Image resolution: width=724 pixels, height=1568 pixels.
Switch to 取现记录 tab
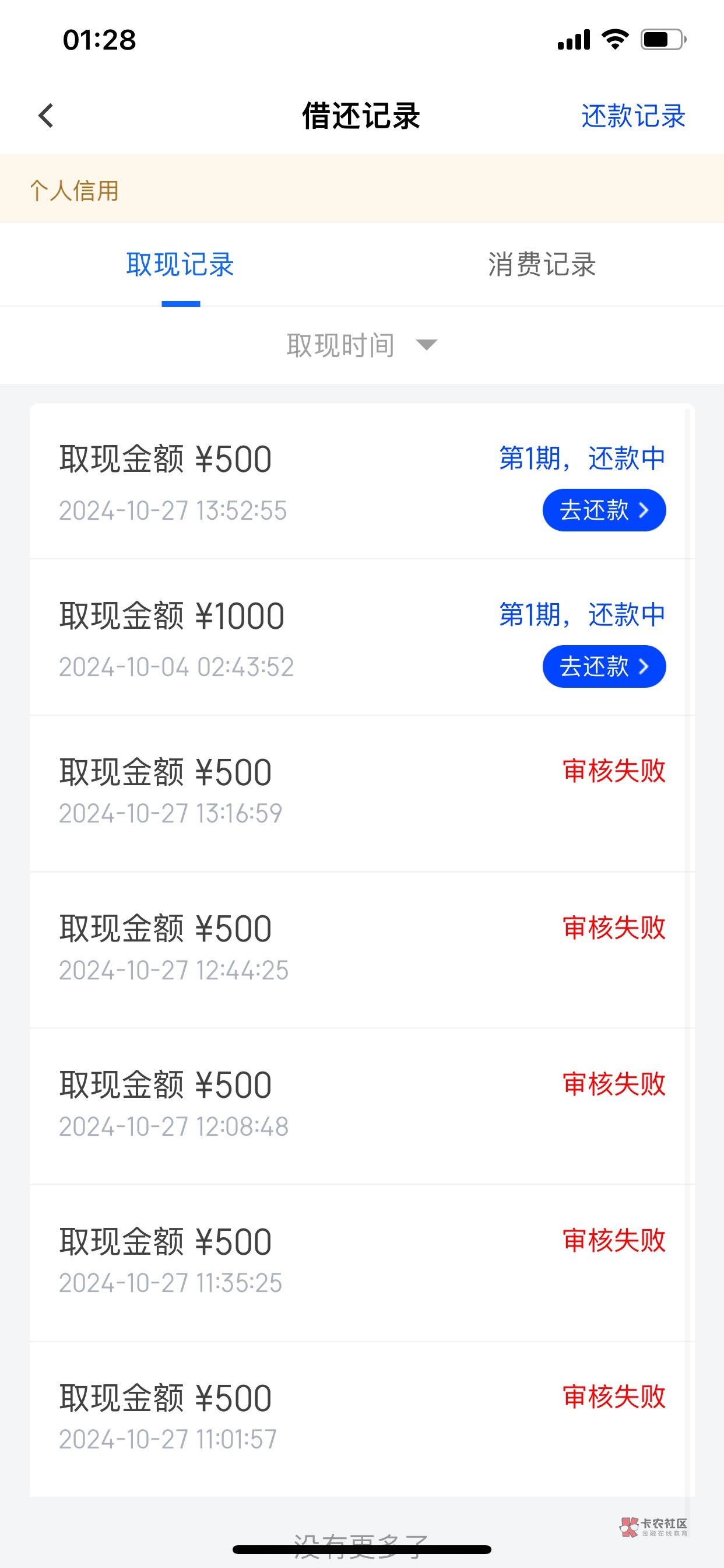point(180,265)
